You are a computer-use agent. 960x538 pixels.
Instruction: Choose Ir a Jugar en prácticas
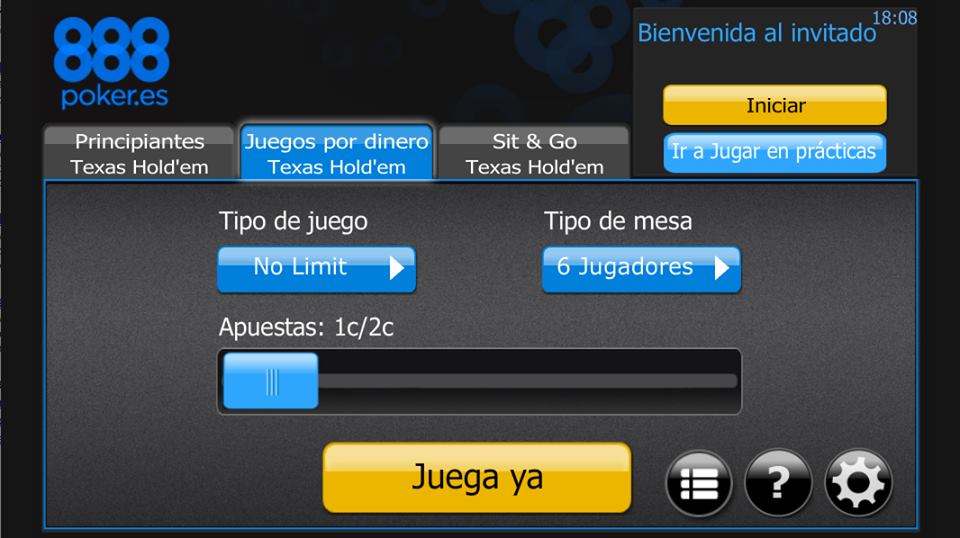point(774,152)
